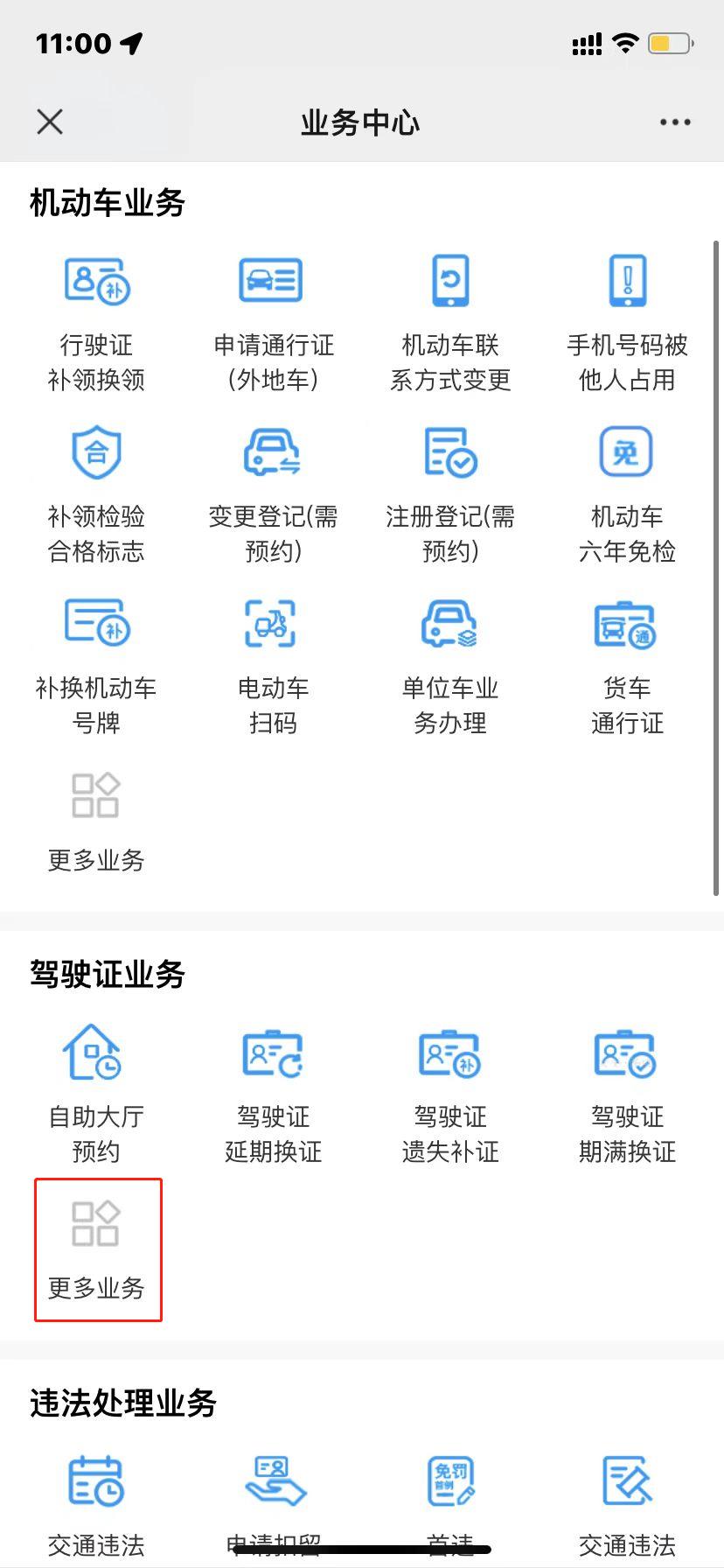Show 更多业务 under 驾驶证业务
Image resolution: width=724 pixels, height=1568 pixels.
96,1250
